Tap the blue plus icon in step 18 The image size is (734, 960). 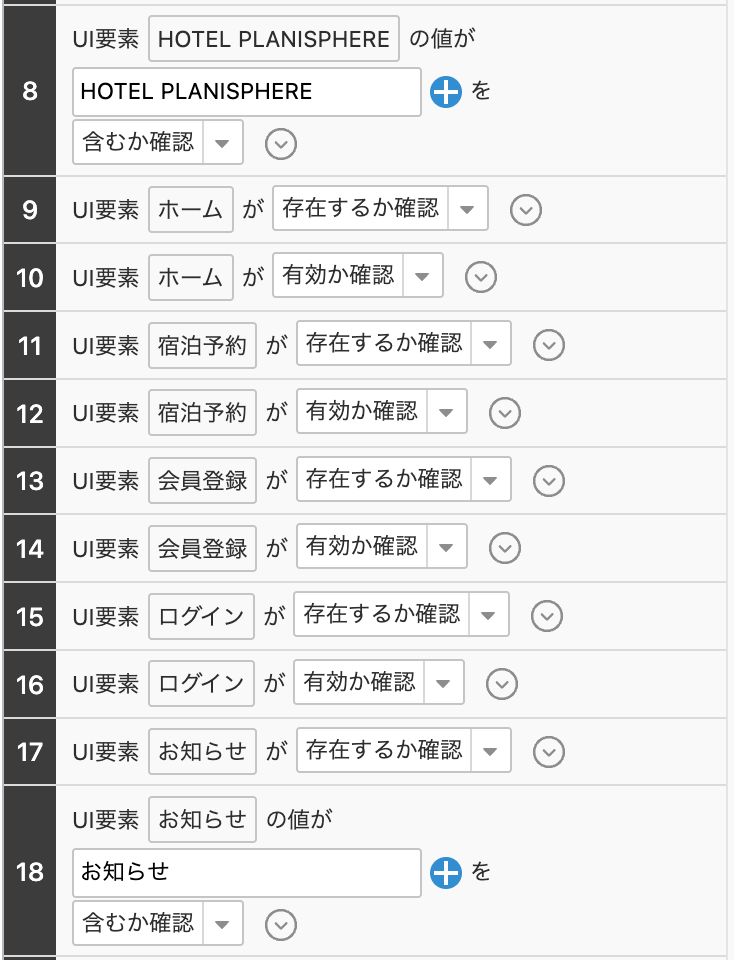click(x=445, y=873)
